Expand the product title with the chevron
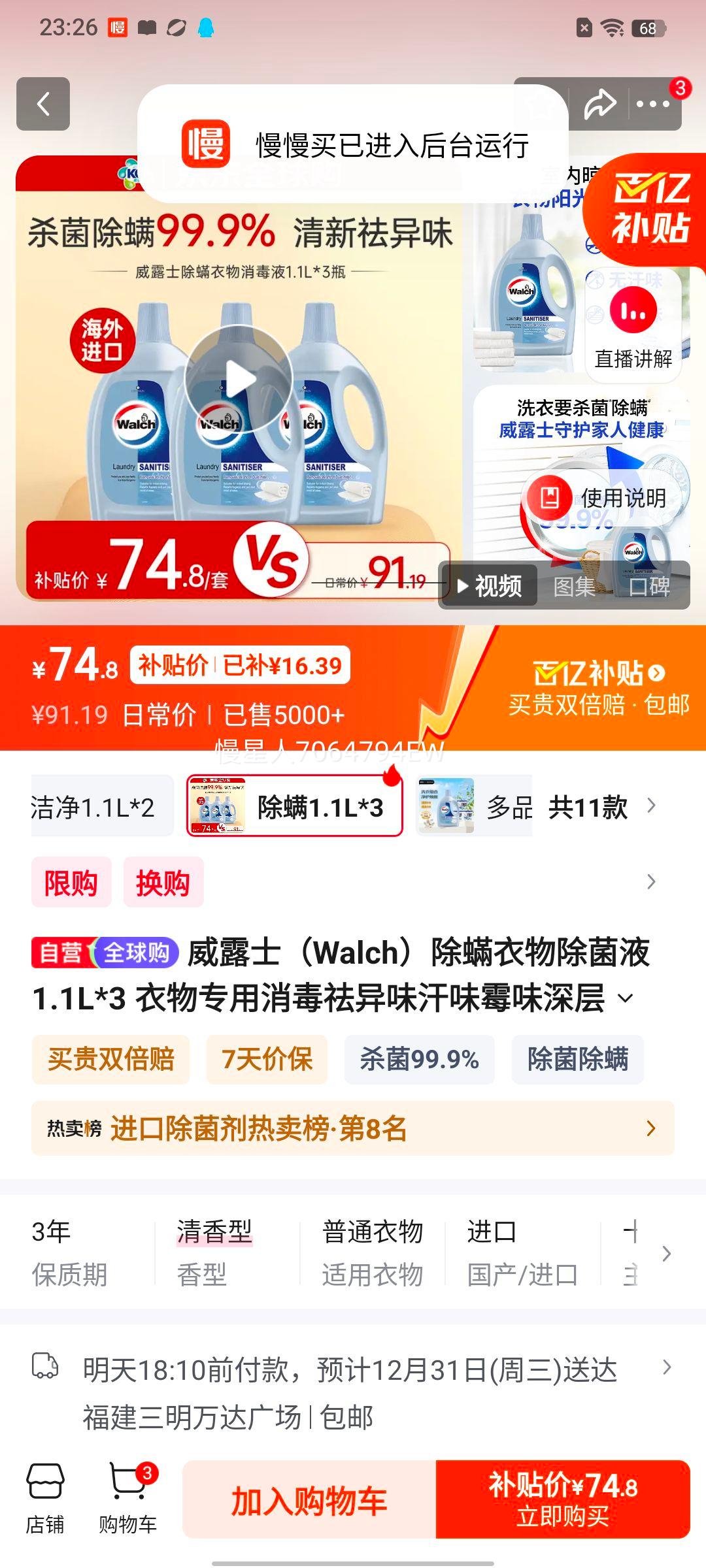Screen dimensions: 706x1568 [626, 998]
